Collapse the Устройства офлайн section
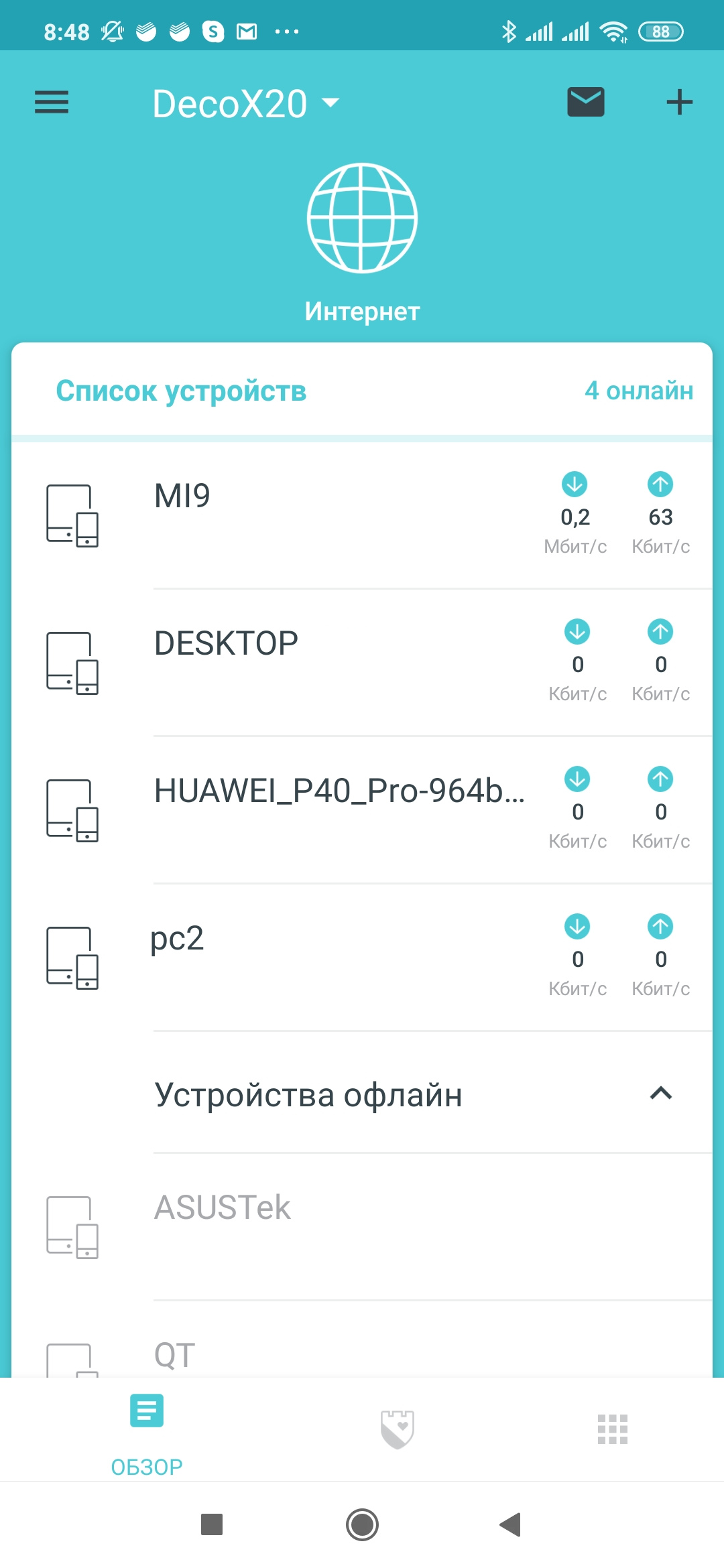 click(660, 1094)
